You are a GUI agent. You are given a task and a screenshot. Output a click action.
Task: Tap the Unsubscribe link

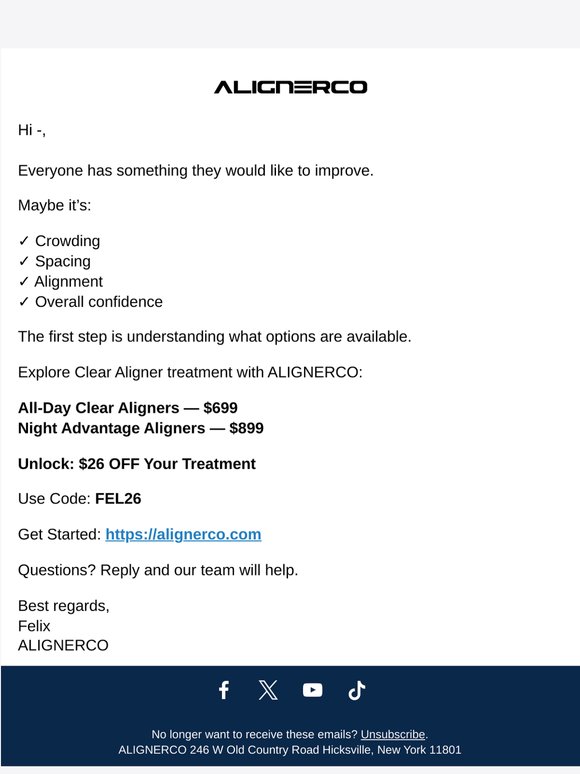[392, 734]
